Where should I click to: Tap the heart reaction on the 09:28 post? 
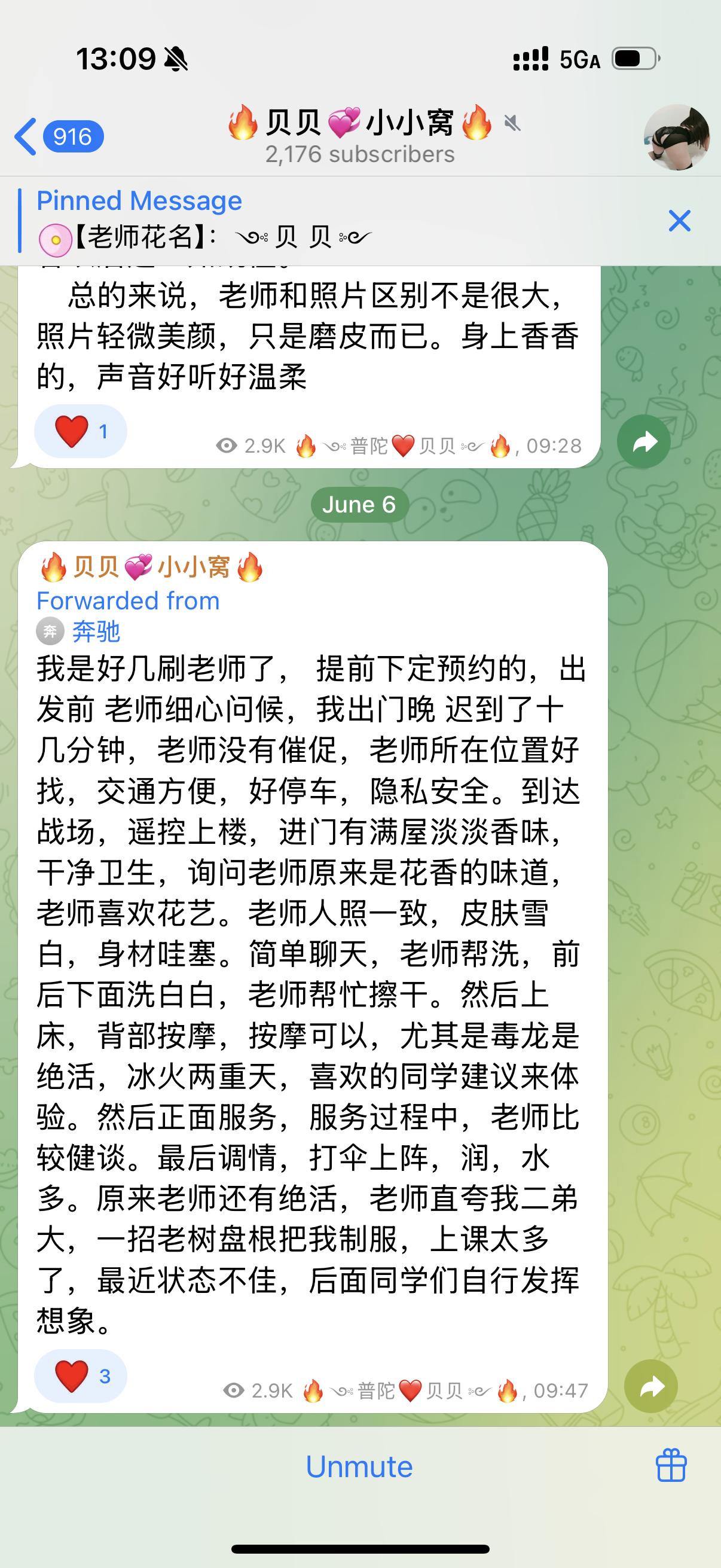[x=80, y=431]
